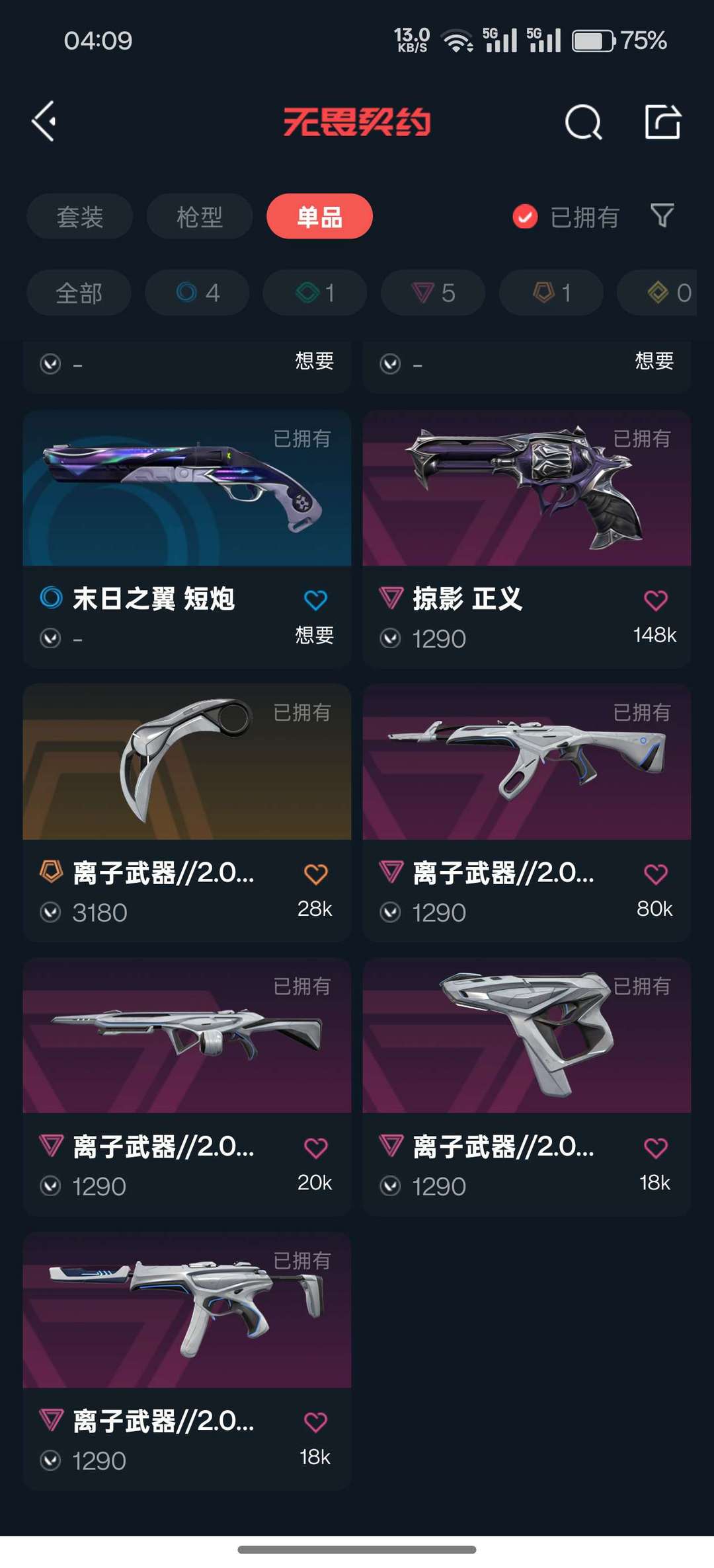The height and width of the screenshot is (1568, 714).
Task: Filter by the pink rarity chip showing 5
Action: [433, 293]
